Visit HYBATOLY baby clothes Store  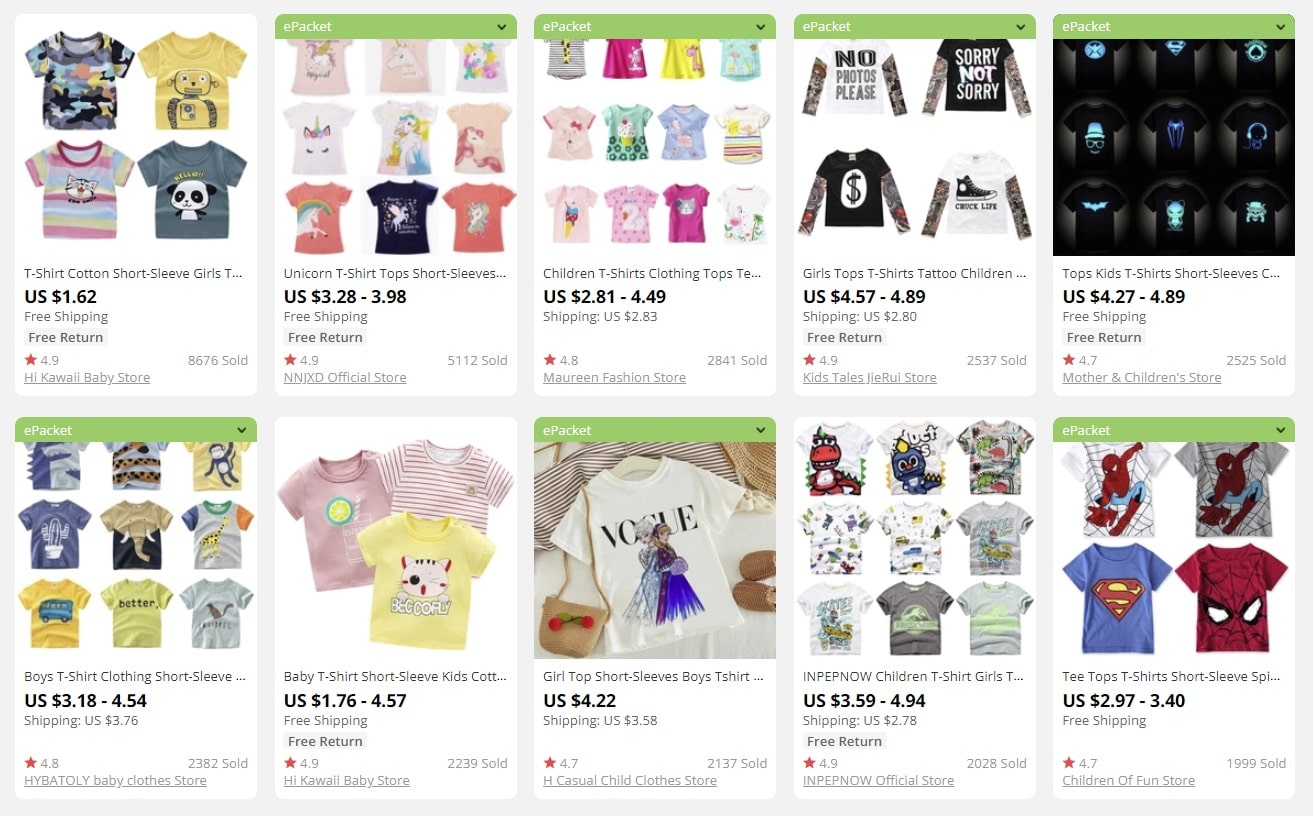pos(115,781)
